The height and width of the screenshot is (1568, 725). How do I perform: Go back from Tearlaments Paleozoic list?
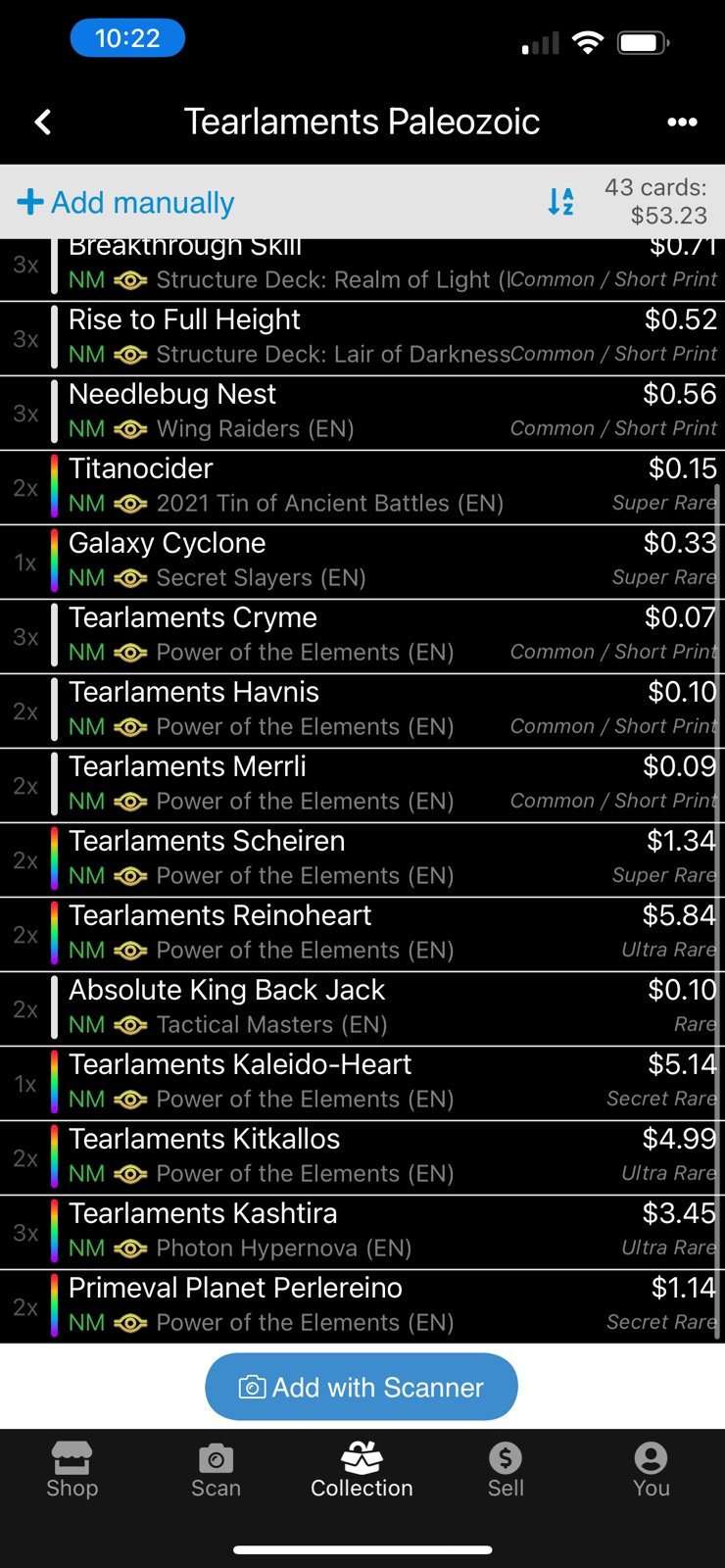point(43,122)
